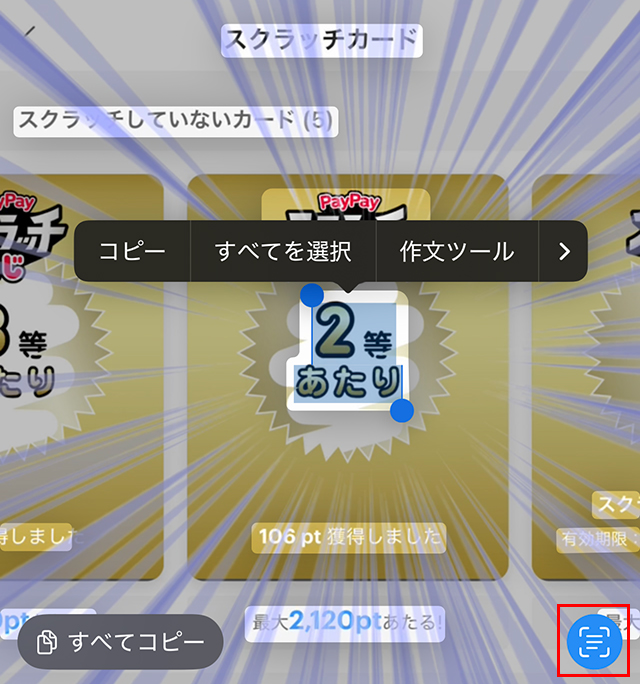Viewport: 640px width, 684px height.
Task: Open 作文ツール writing tools
Action: [457, 251]
